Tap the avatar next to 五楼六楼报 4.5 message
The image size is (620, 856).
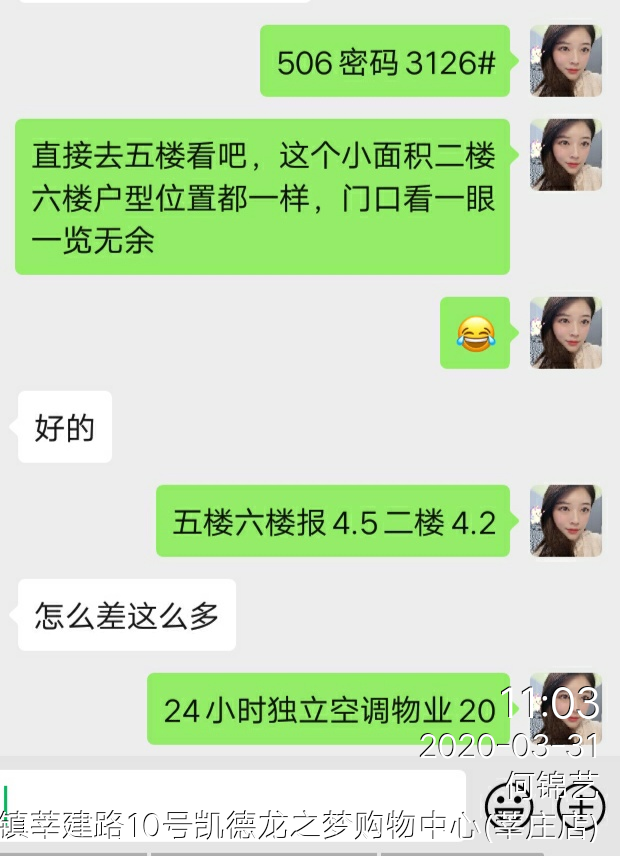[x=565, y=521]
